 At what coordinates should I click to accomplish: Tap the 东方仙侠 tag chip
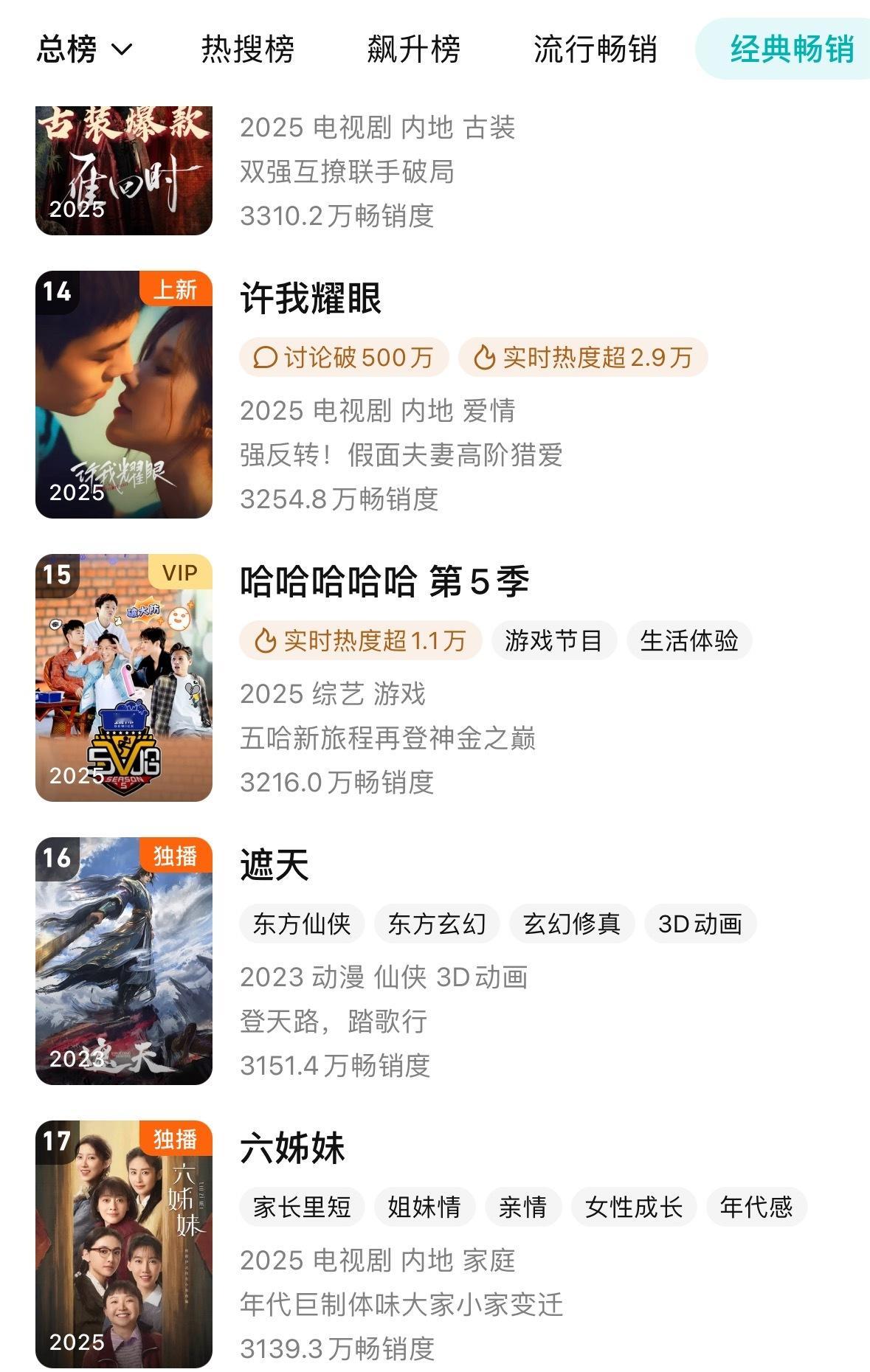pos(302,924)
